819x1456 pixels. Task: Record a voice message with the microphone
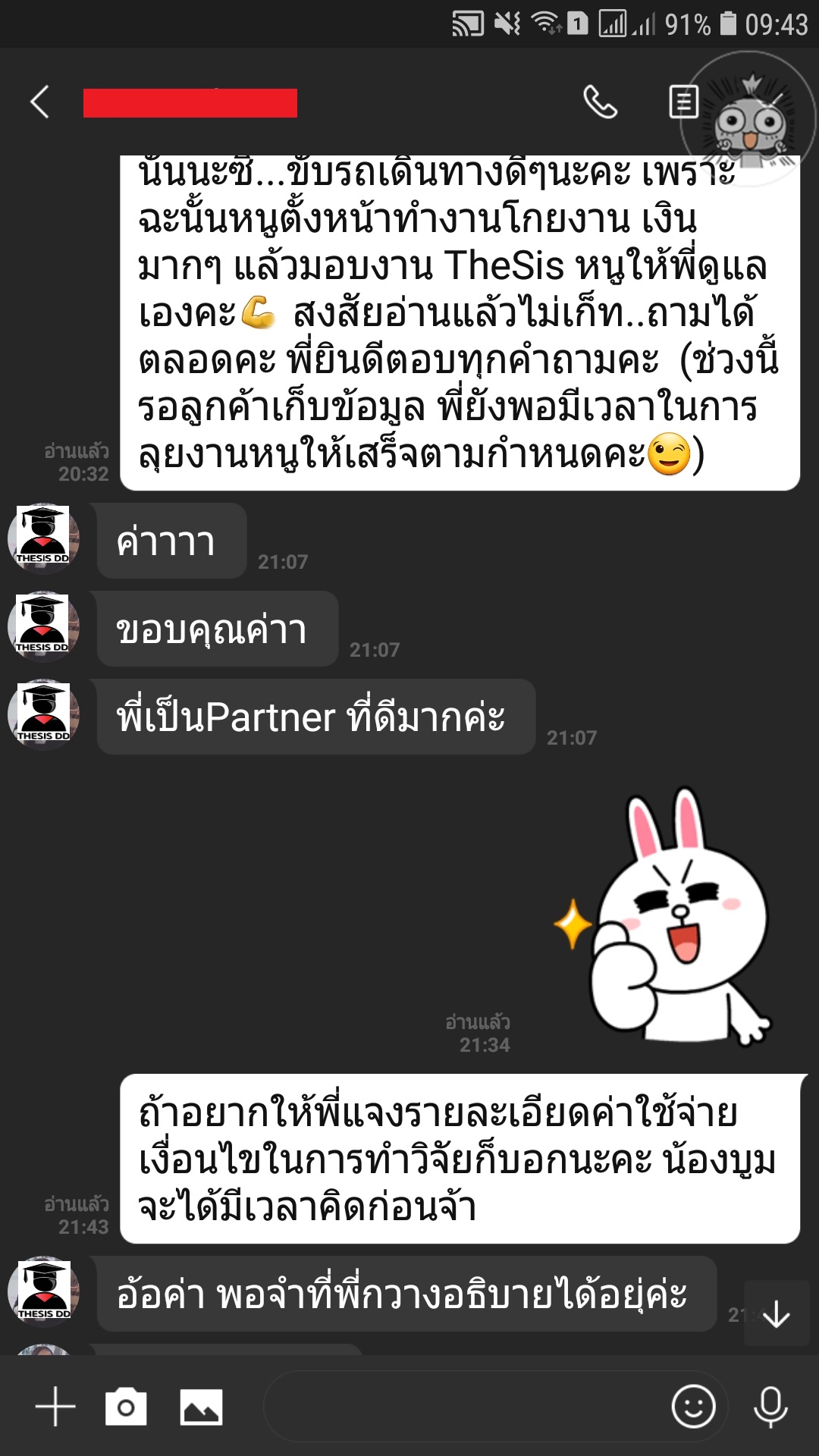[771, 1407]
